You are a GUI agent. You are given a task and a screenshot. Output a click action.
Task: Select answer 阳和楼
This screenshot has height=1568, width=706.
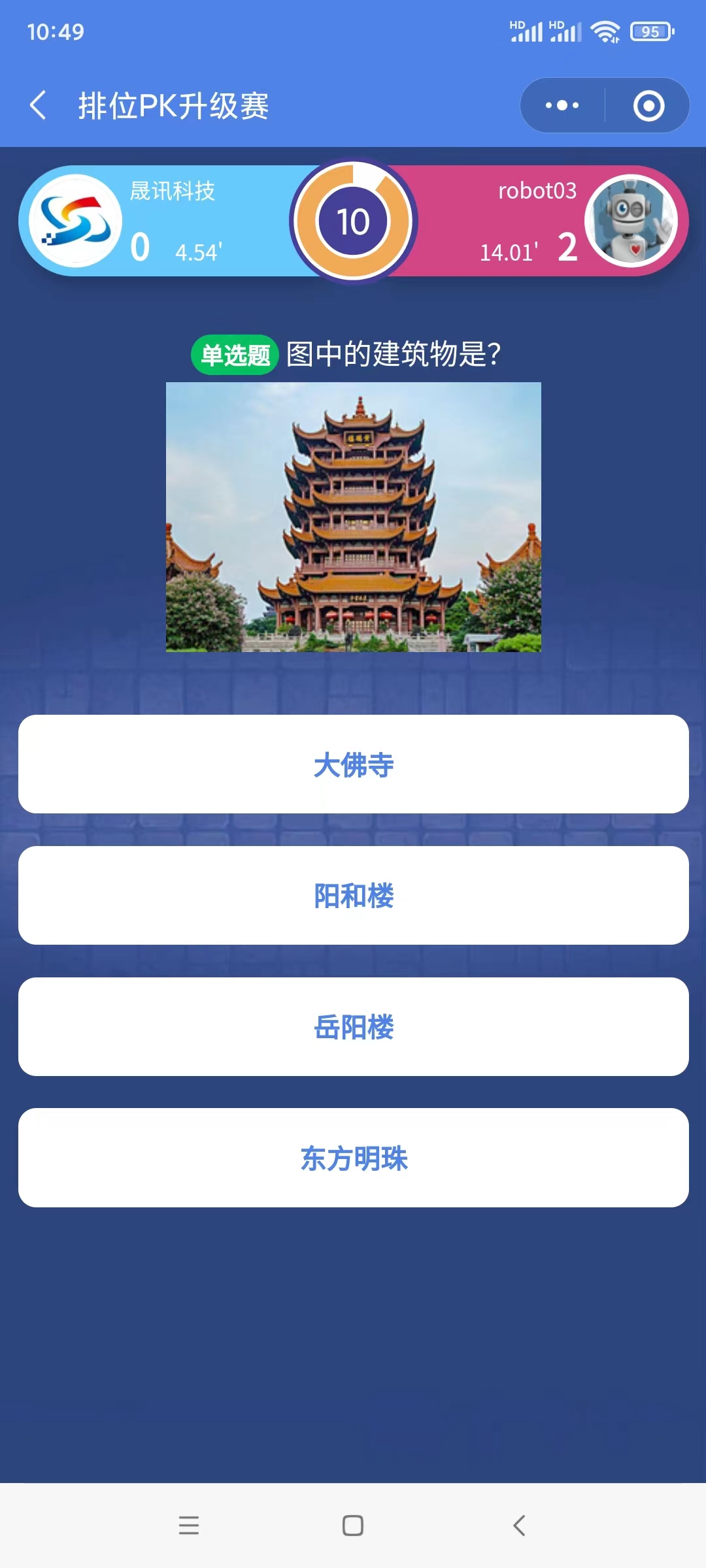coord(353,896)
